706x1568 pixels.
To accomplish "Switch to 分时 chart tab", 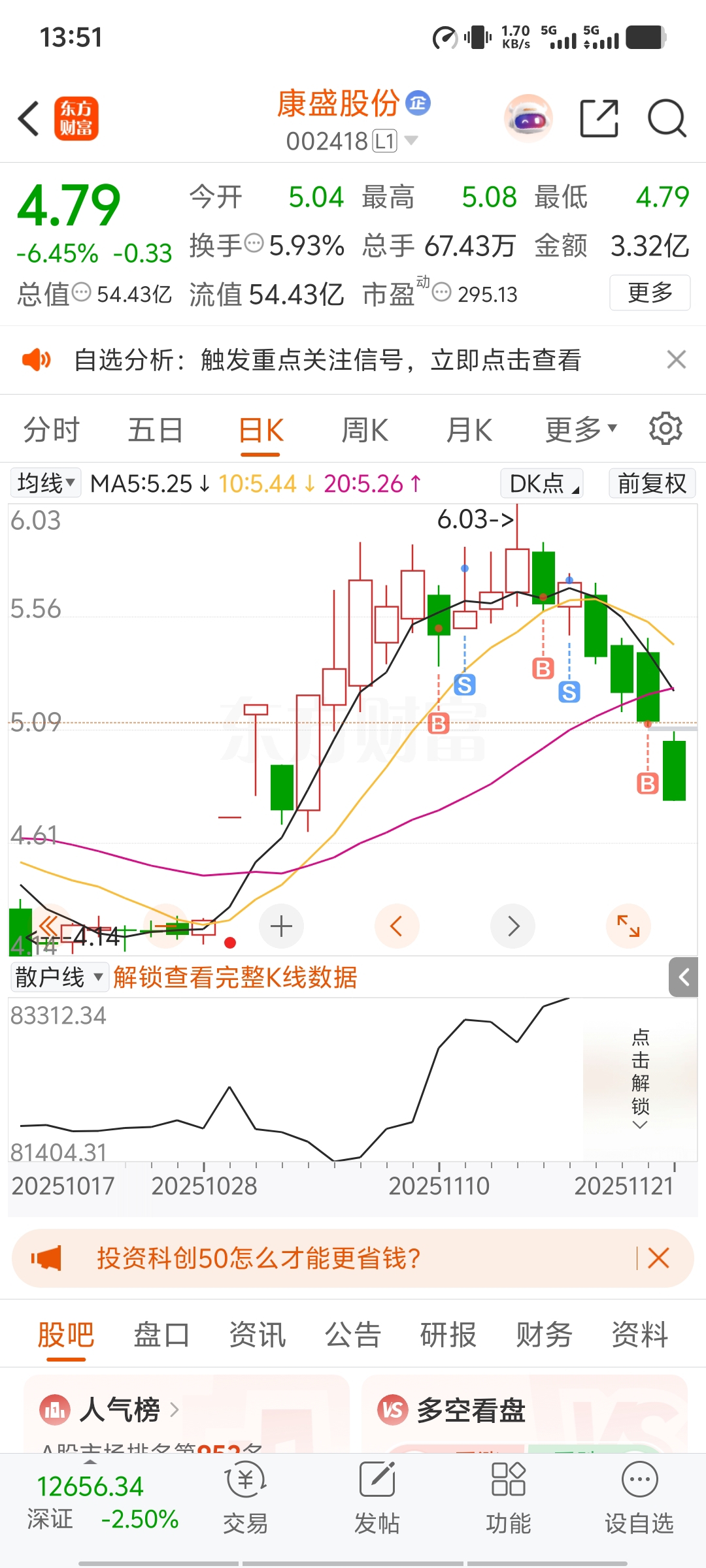I will [51, 431].
